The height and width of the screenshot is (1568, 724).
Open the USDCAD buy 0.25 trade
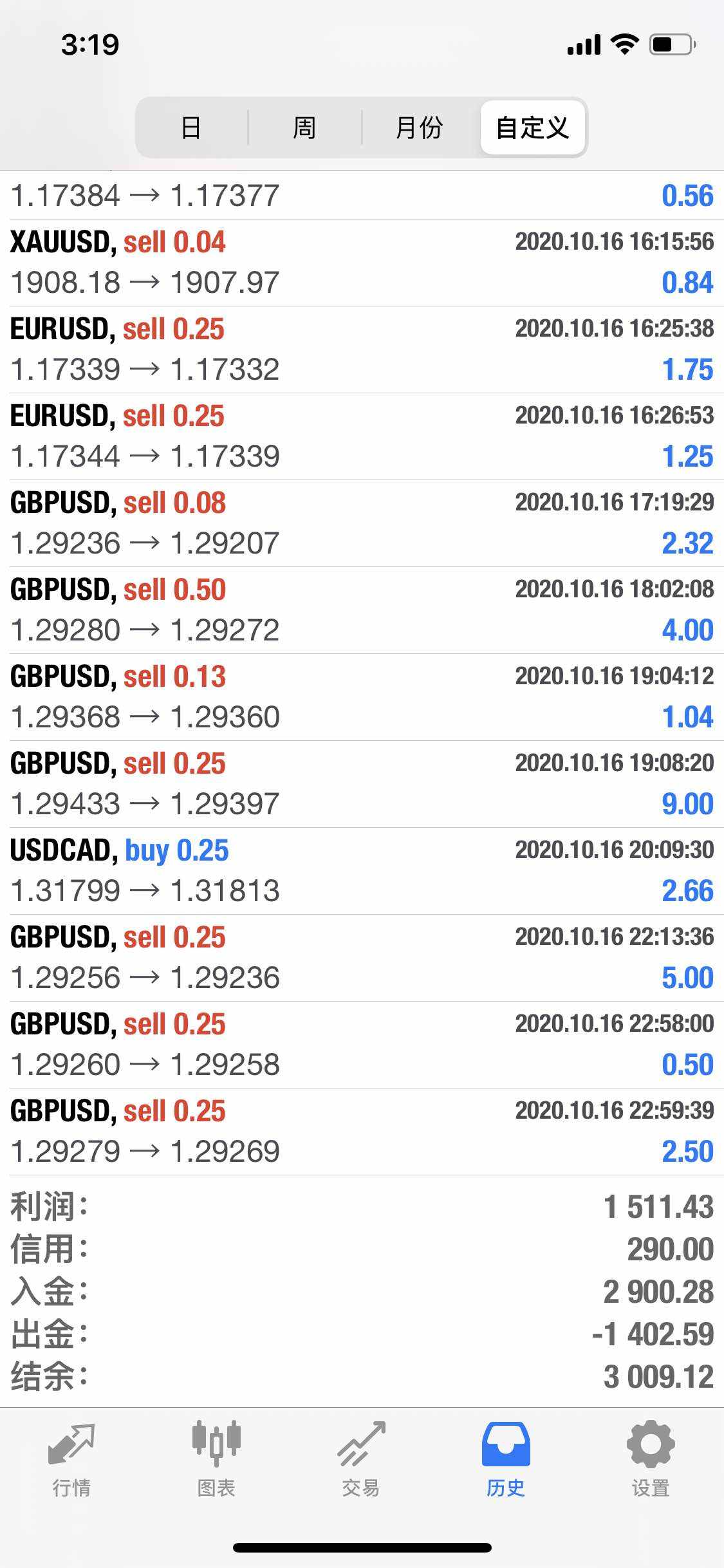[362, 871]
